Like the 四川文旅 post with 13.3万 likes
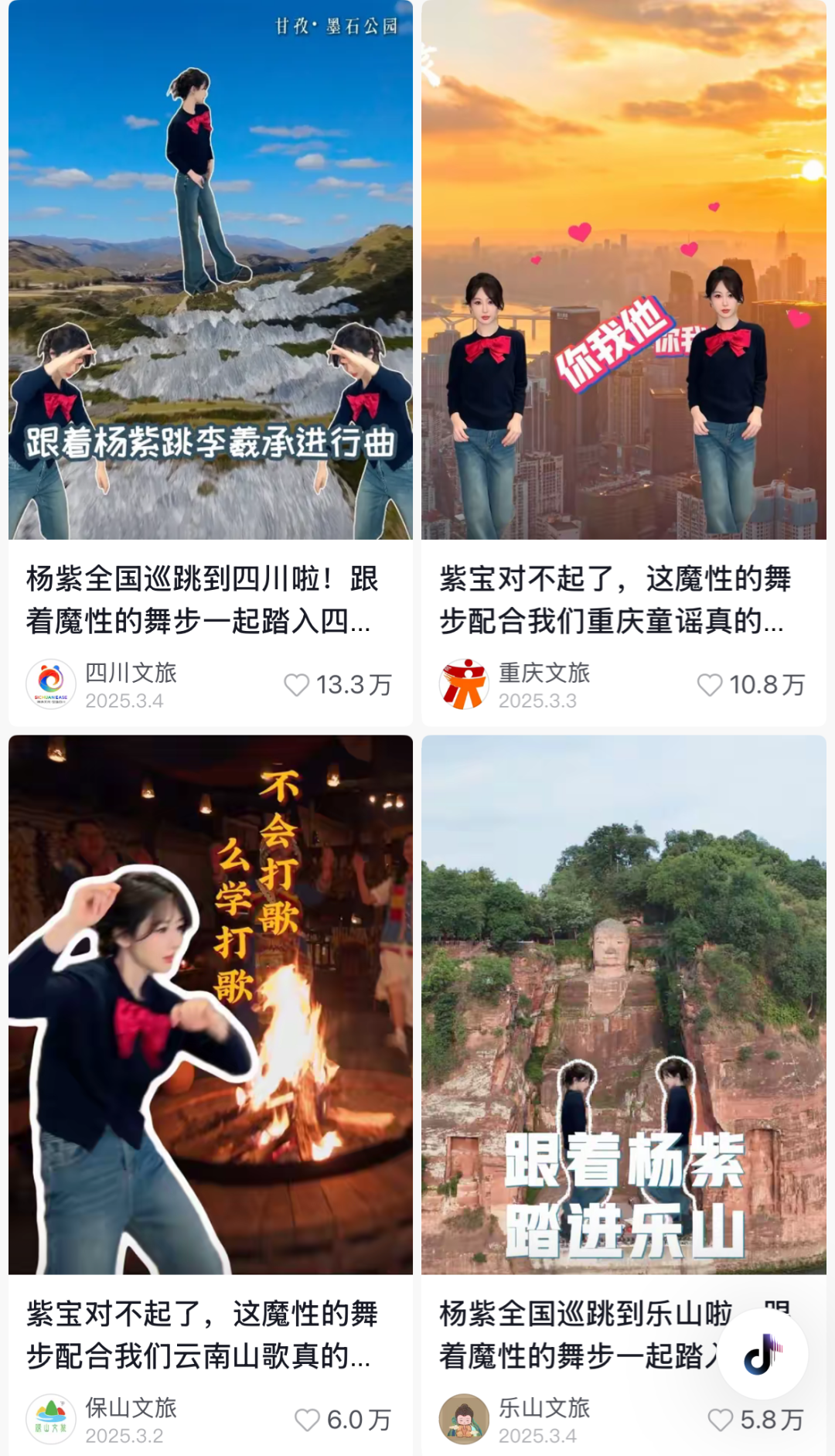This screenshot has width=835, height=1456. coord(297,685)
